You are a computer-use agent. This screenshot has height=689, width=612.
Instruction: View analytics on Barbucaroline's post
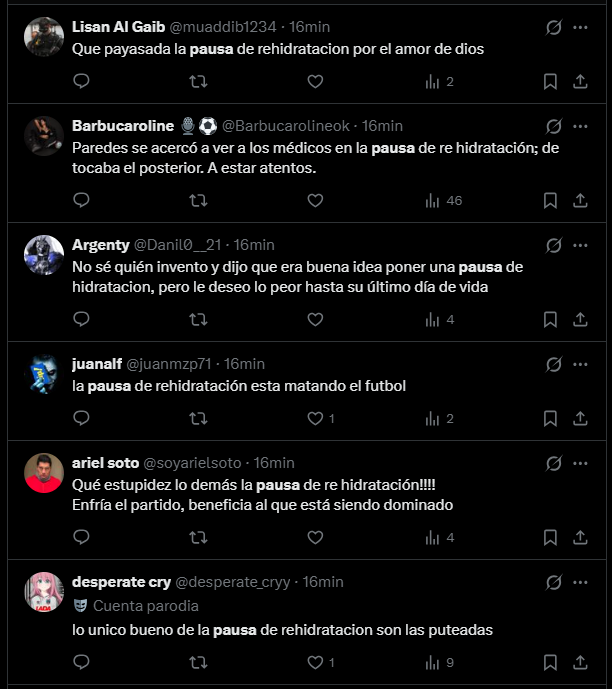[x=444, y=201]
